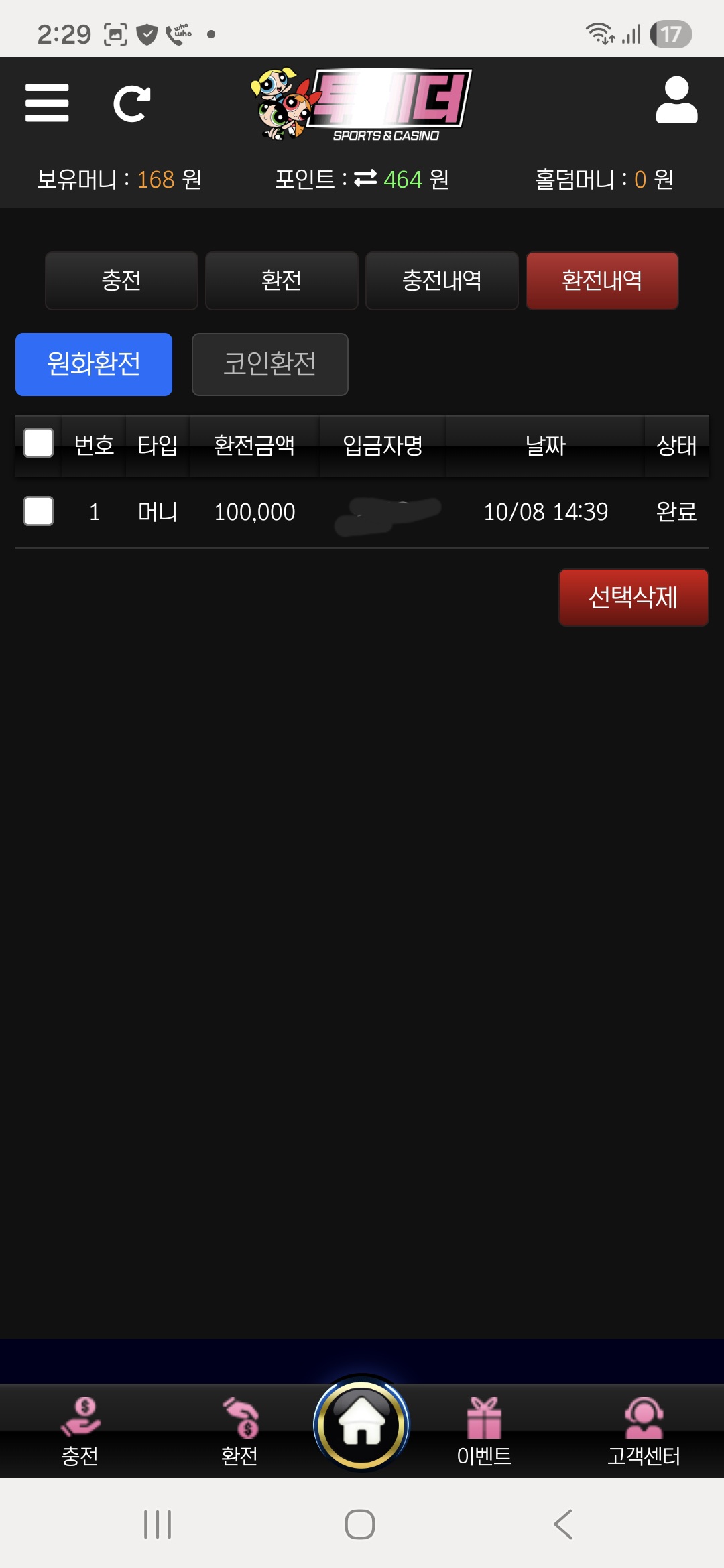Check the box for the 100,000 withdrawal row
724x1568 pixels.
38,511
